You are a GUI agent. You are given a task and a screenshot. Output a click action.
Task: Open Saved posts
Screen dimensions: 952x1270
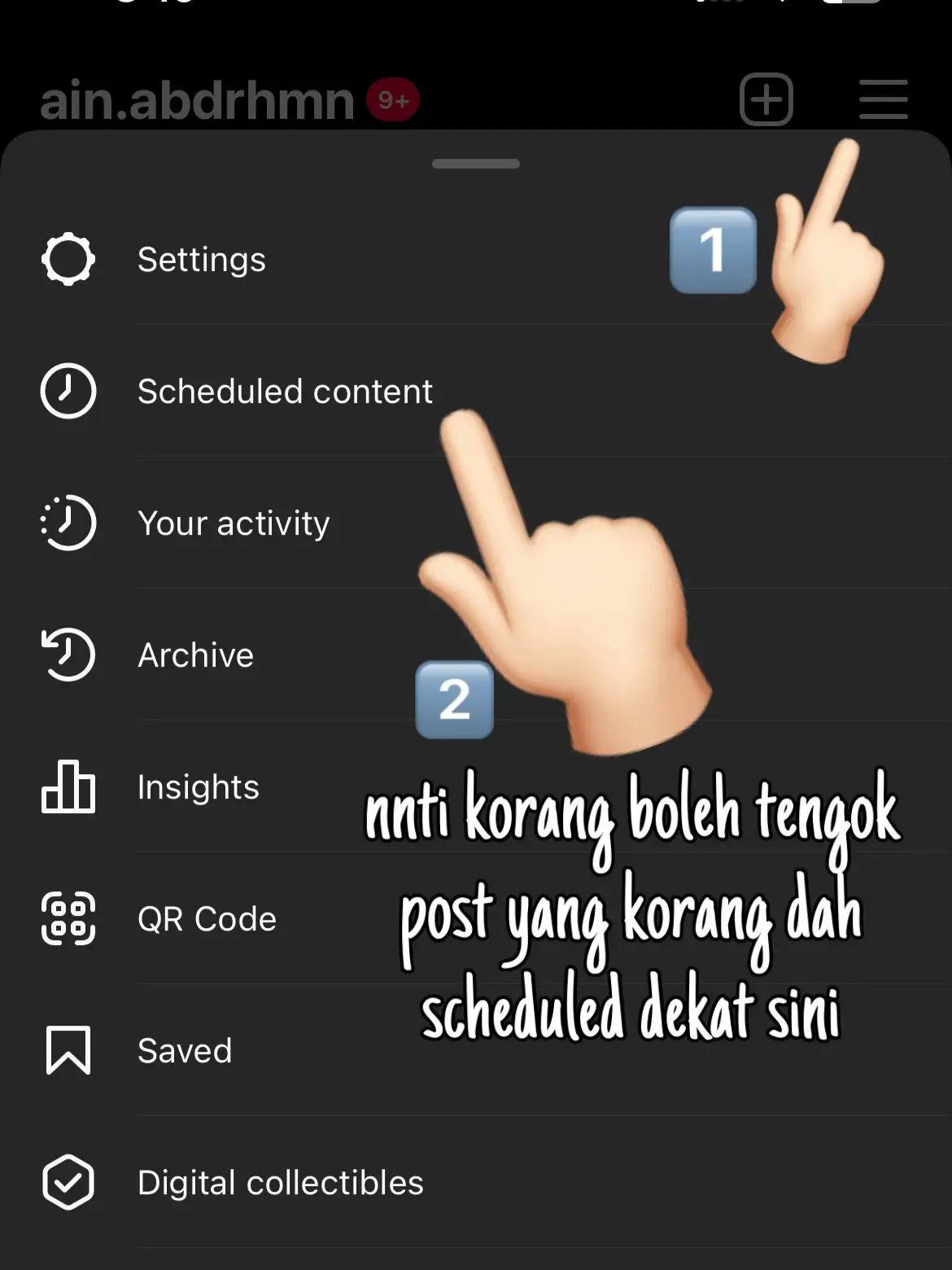184,1051
